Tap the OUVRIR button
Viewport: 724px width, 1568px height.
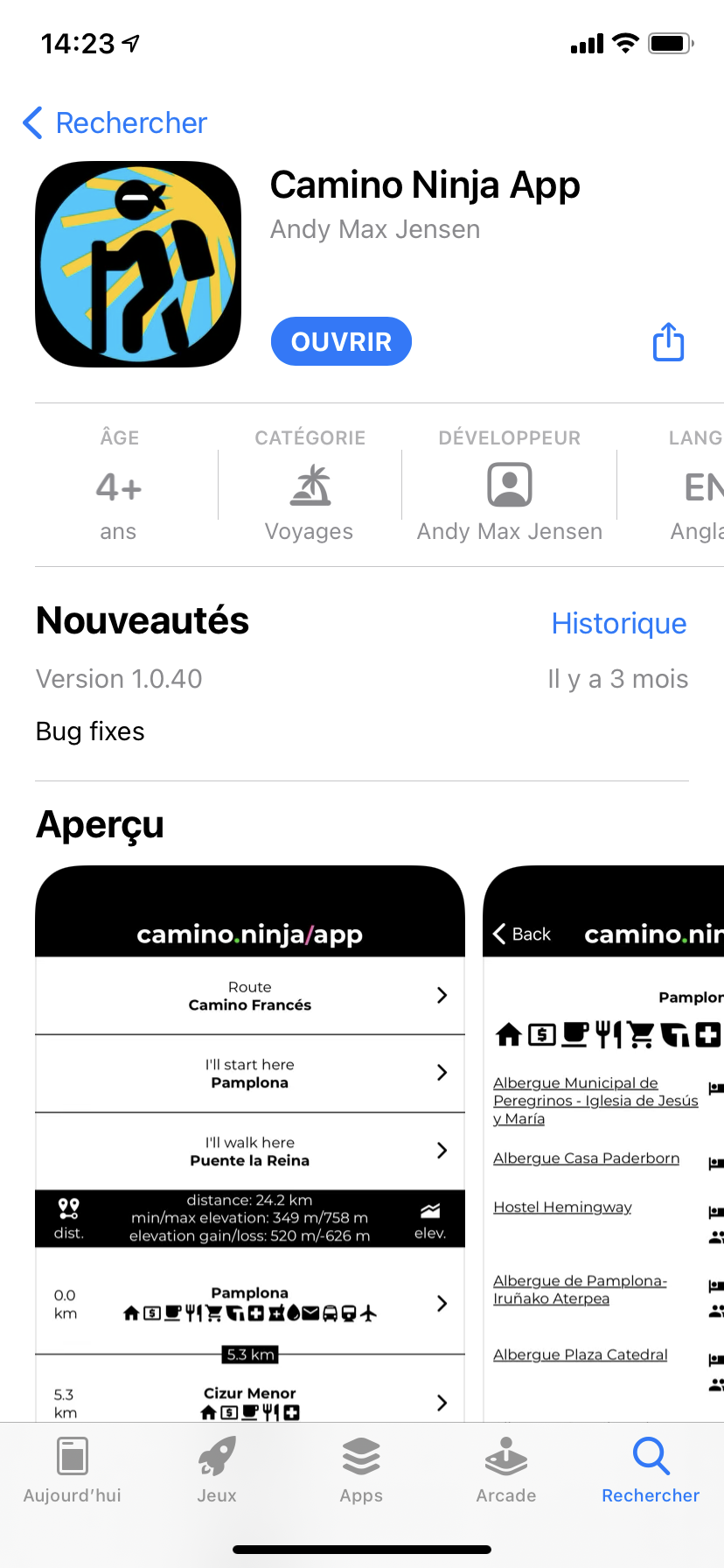[x=341, y=341]
